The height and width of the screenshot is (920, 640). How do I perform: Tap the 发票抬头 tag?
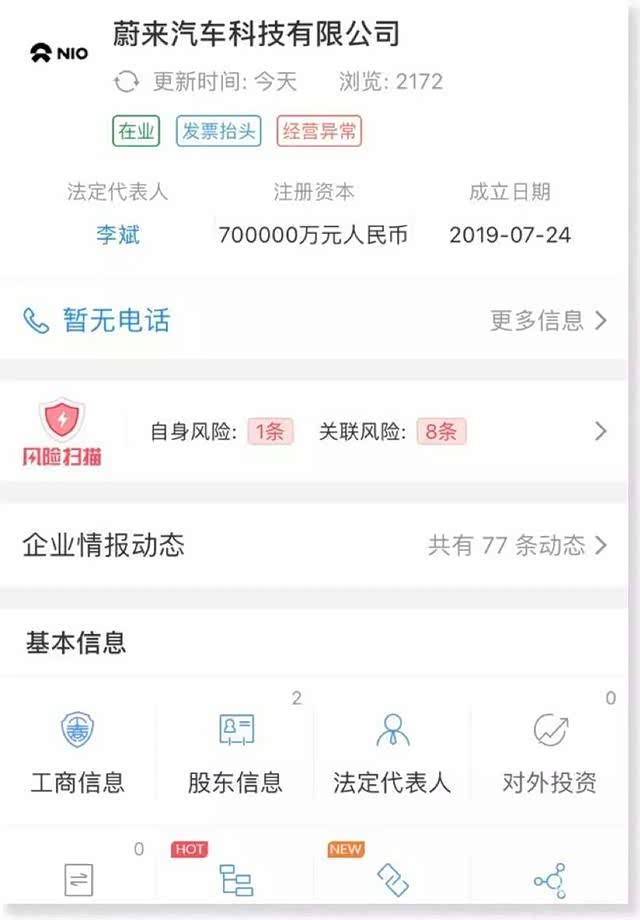(x=218, y=132)
